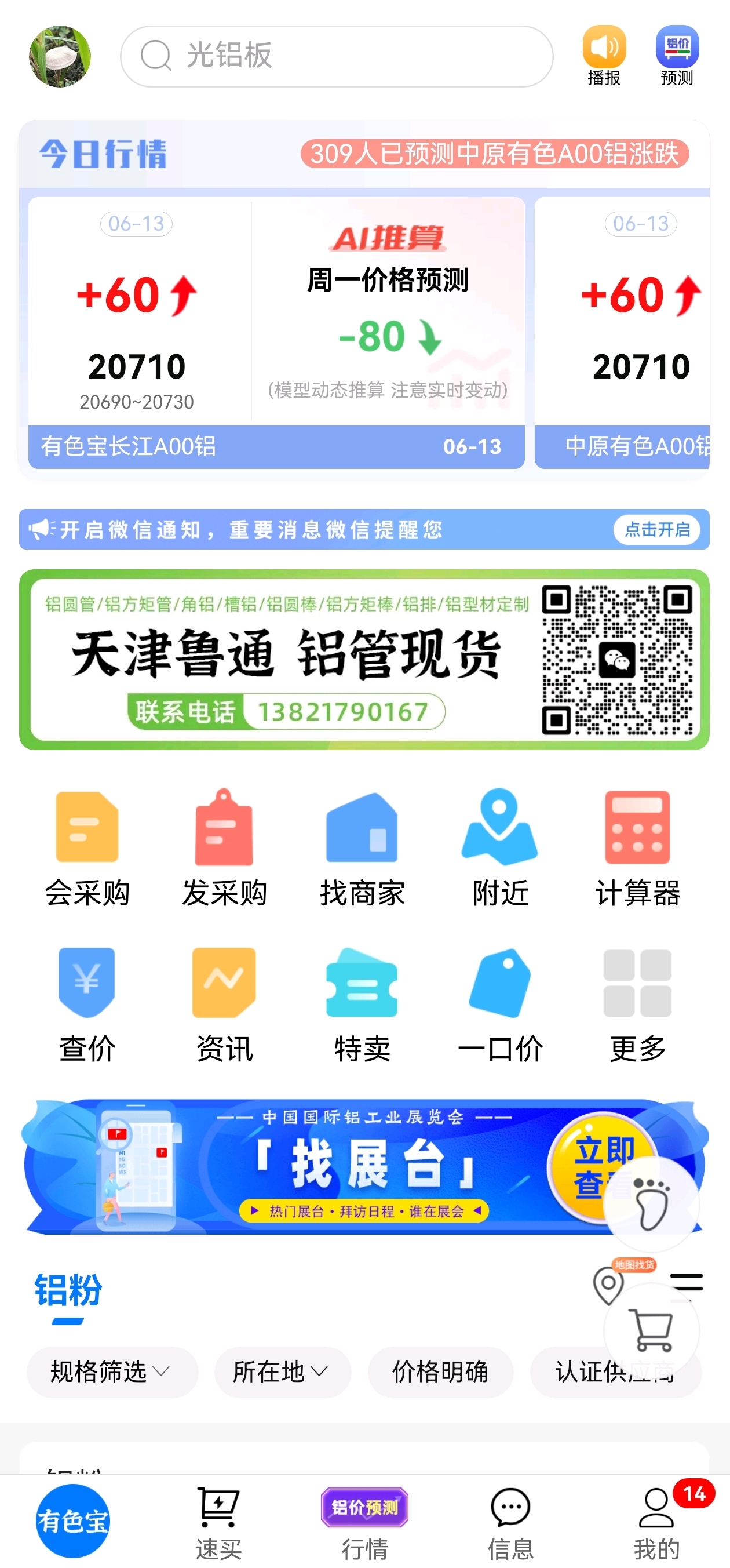730x1568 pixels.
Task: Open the 计算器 calculator
Action: tap(637, 848)
